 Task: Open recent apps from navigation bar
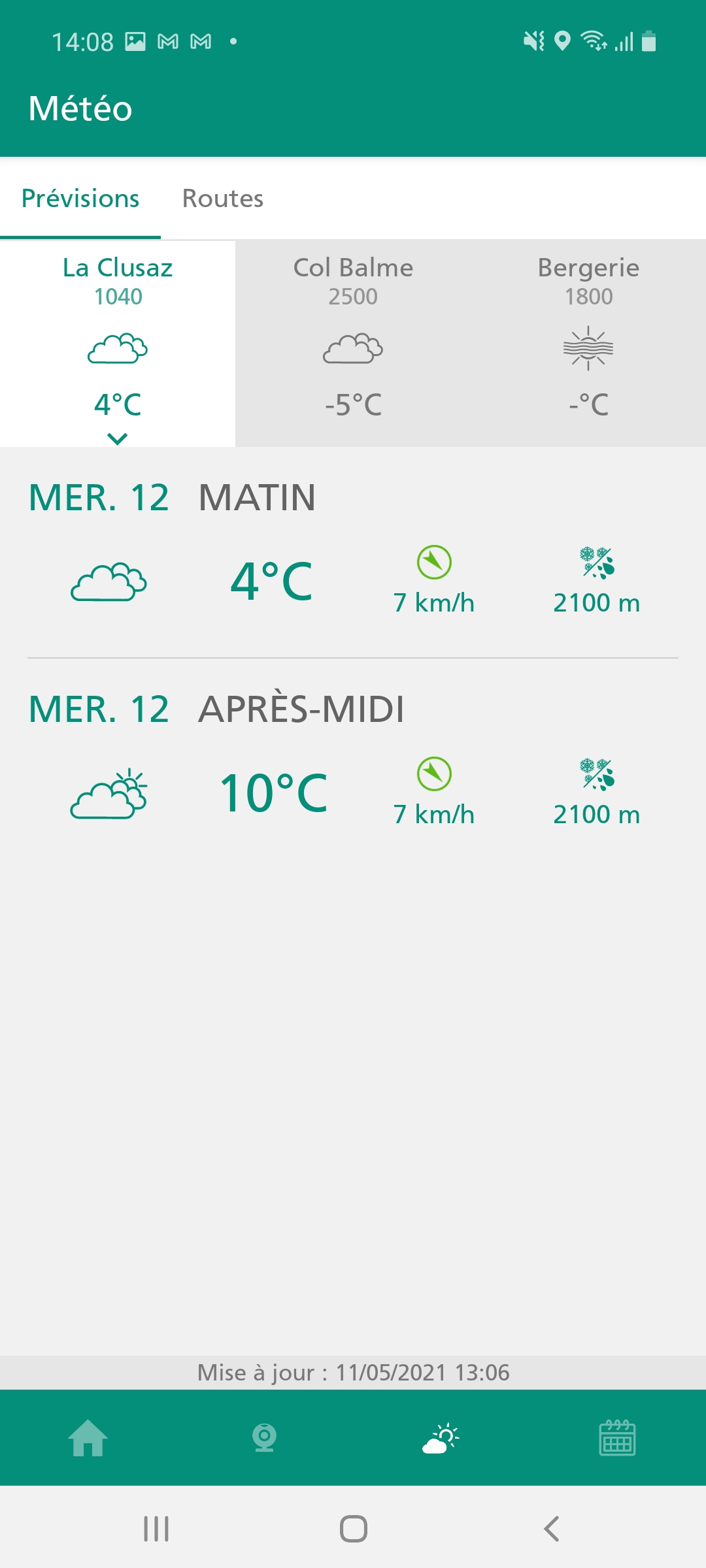156,1529
